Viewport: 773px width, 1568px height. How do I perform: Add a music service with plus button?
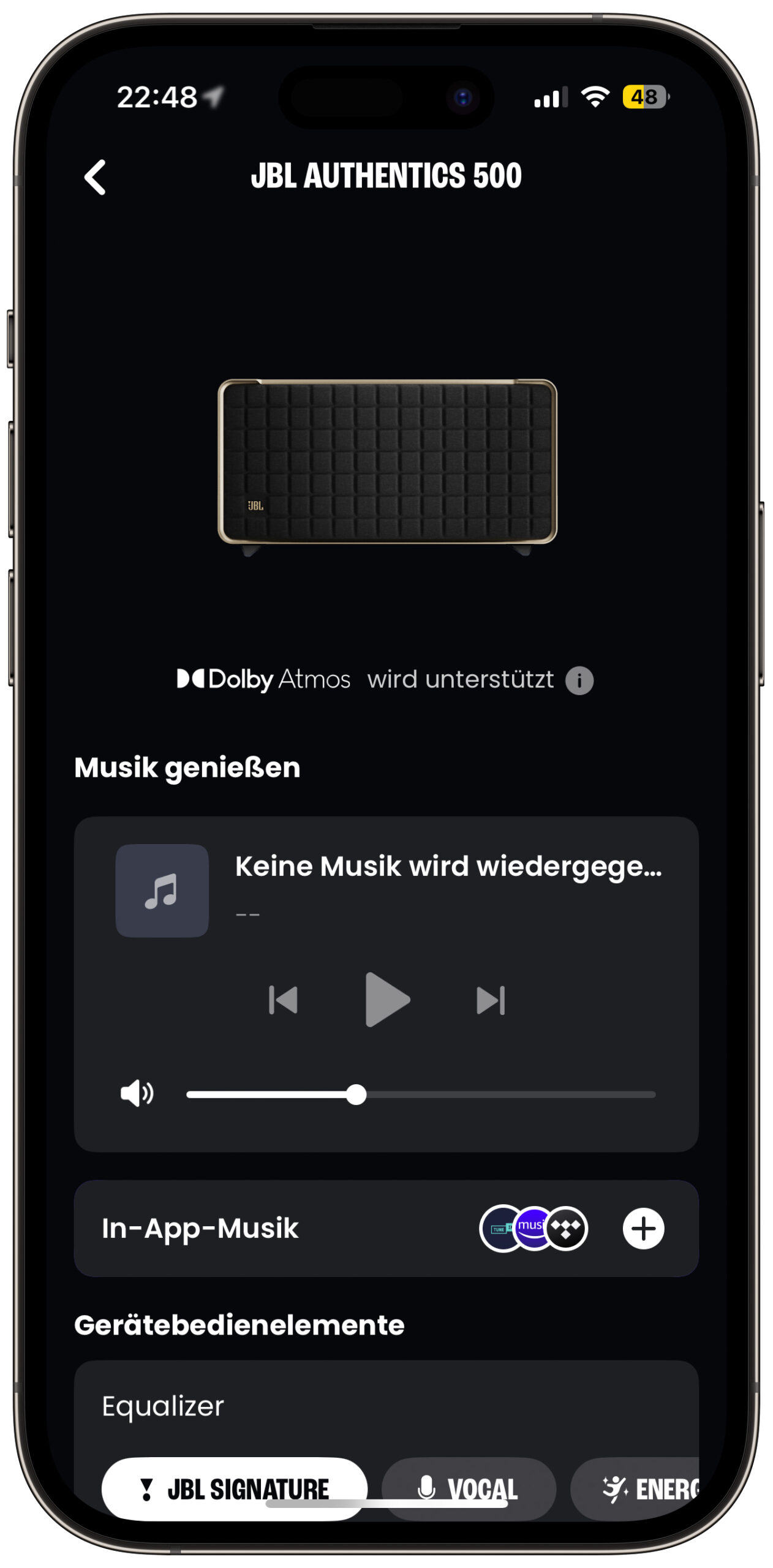(643, 1229)
